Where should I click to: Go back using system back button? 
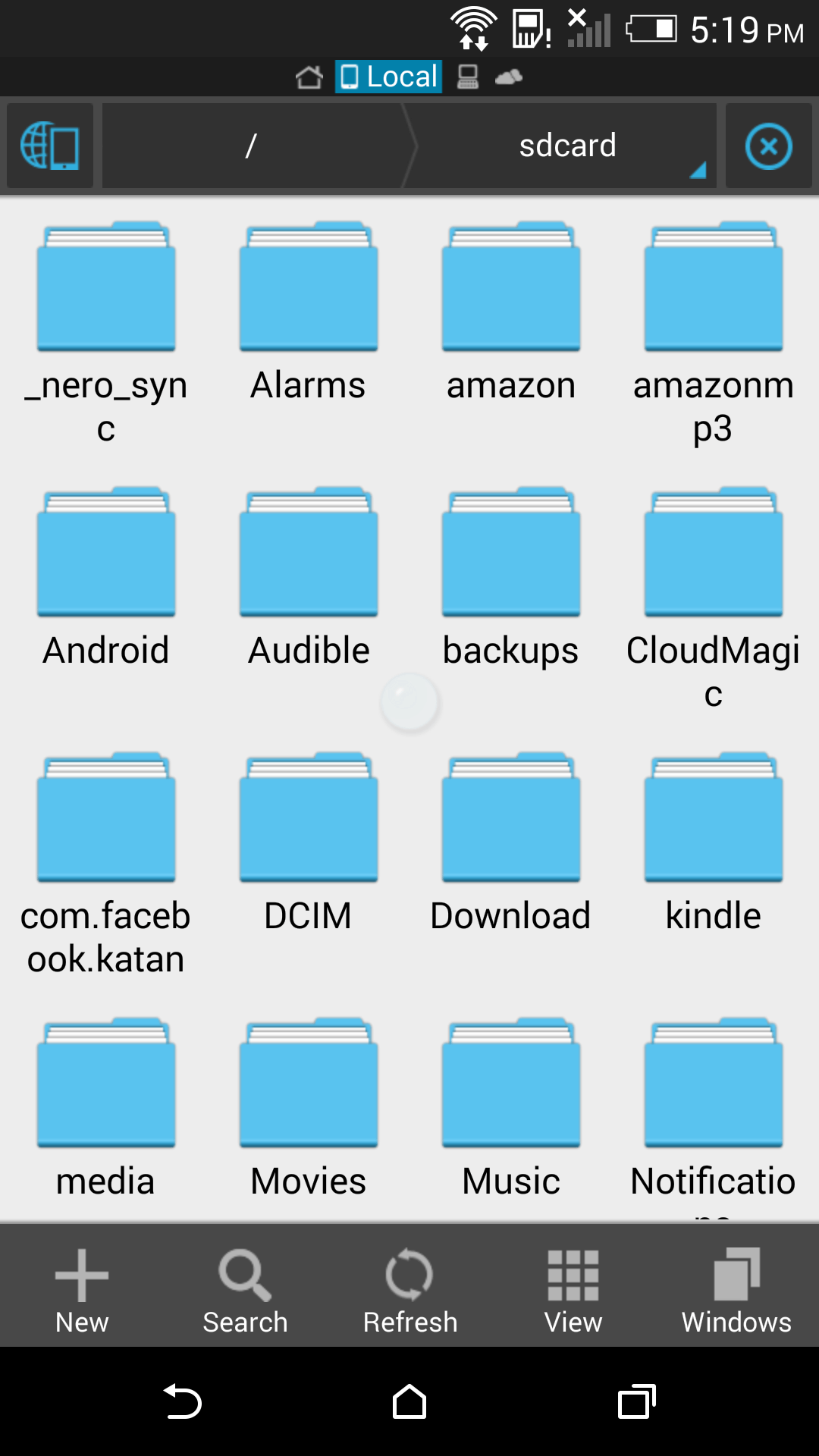pyautogui.click(x=182, y=1401)
